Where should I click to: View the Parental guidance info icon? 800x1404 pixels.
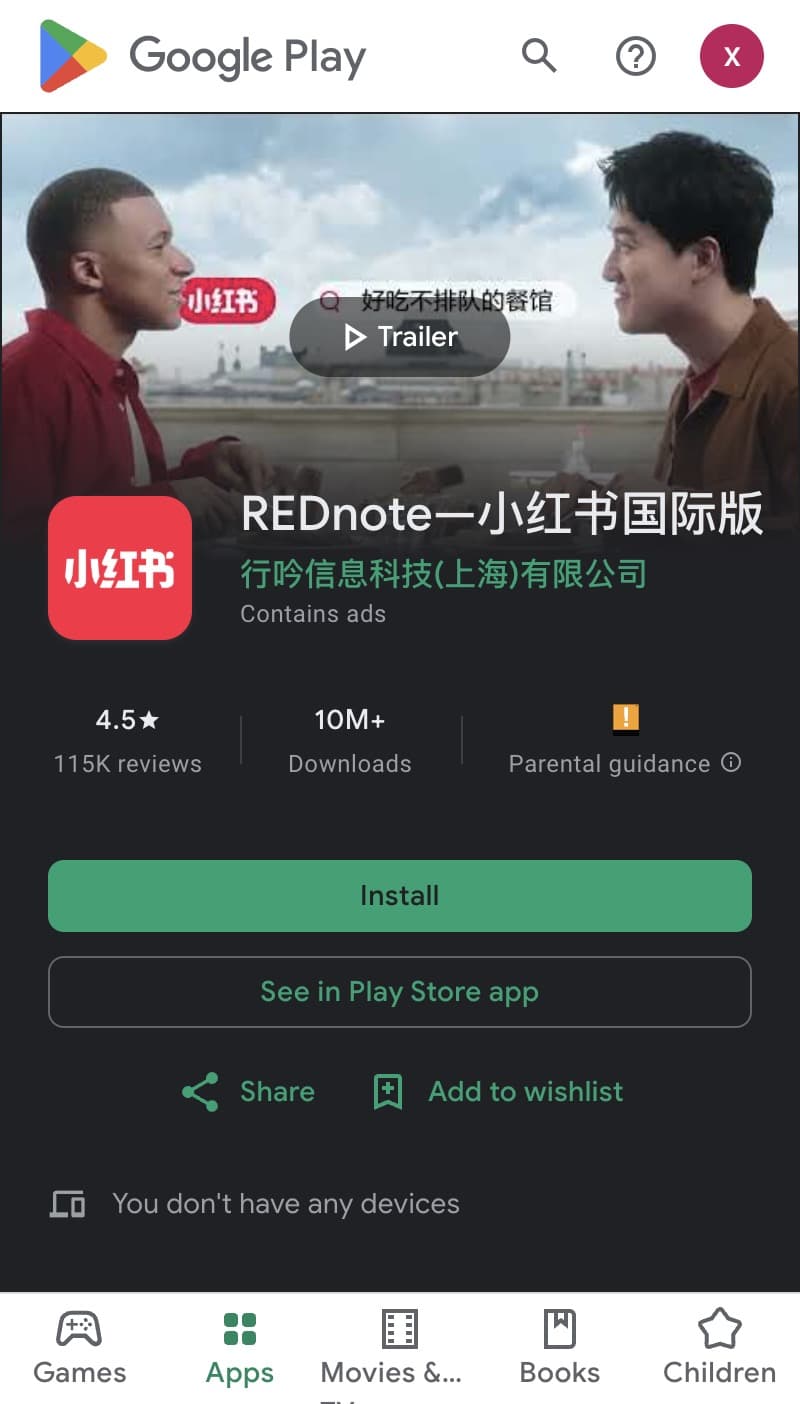(731, 763)
